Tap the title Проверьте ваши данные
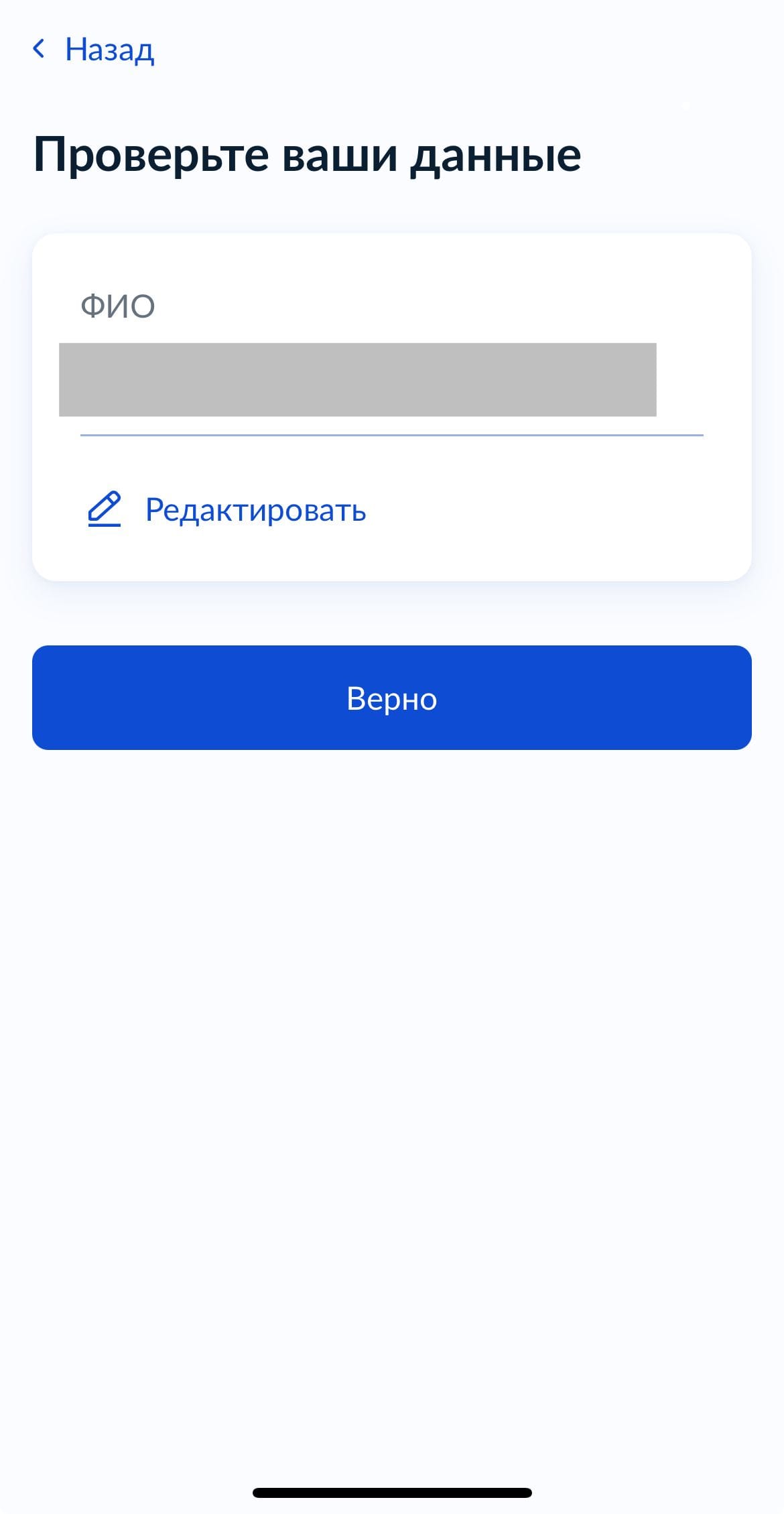Screen dimensions: 784x1514 point(310,155)
